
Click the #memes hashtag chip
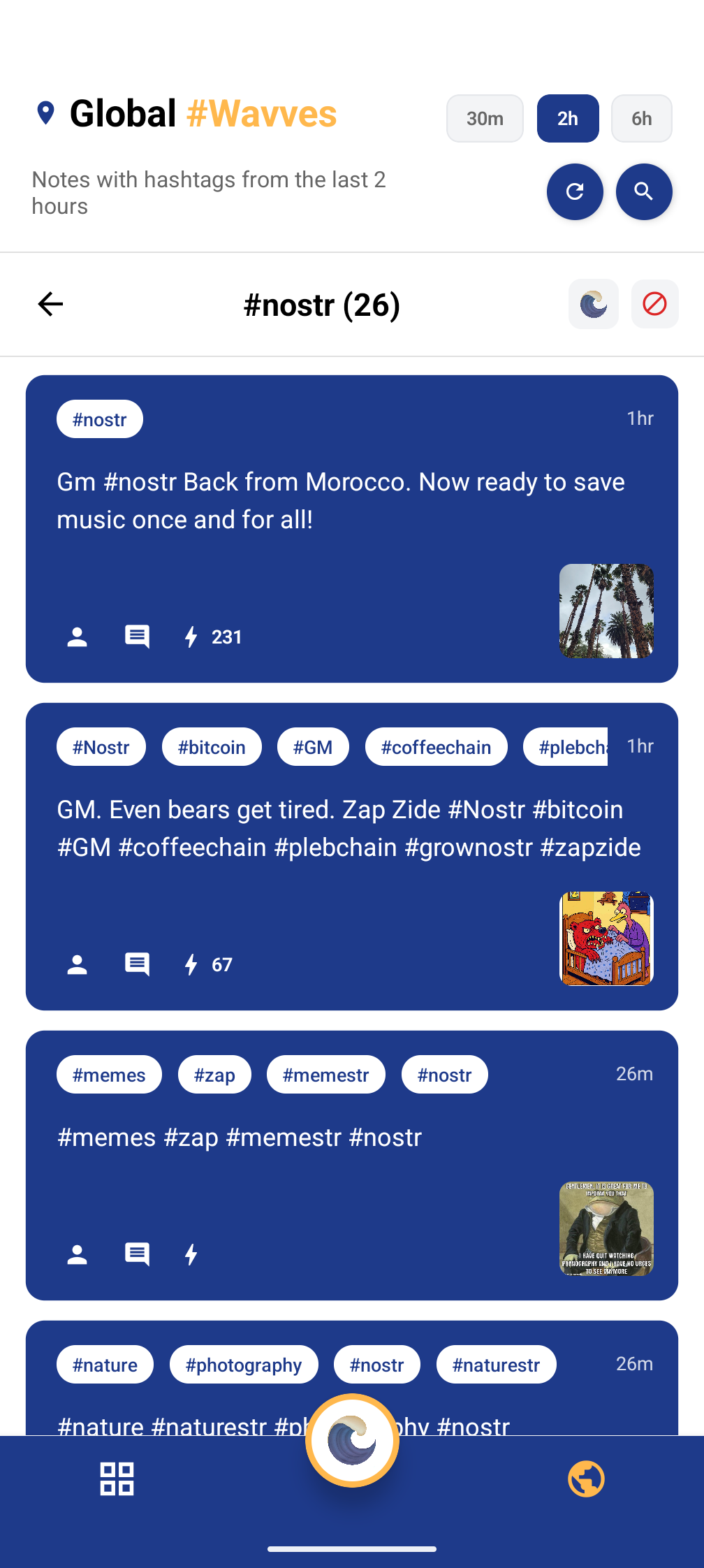pyautogui.click(x=109, y=1074)
